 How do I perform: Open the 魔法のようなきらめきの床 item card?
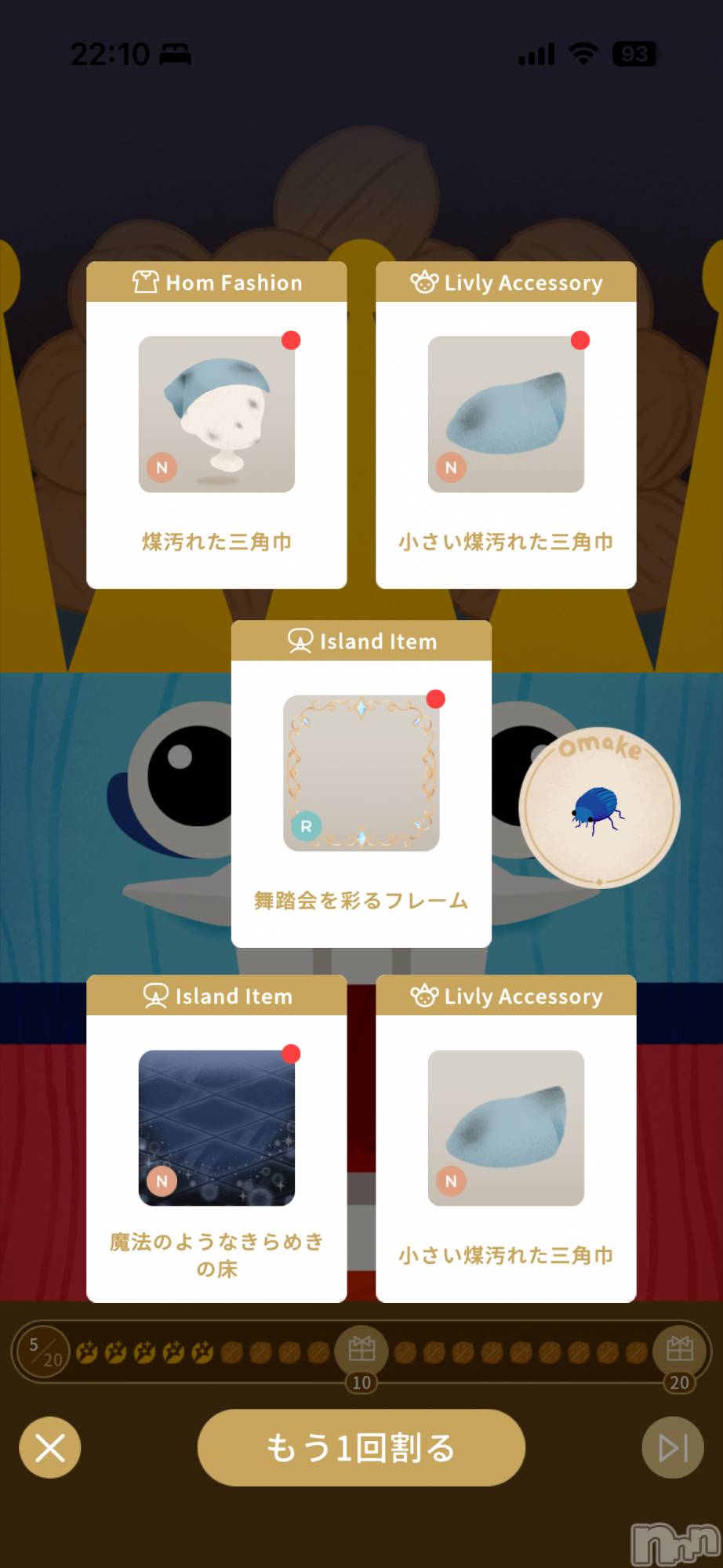(x=216, y=1138)
